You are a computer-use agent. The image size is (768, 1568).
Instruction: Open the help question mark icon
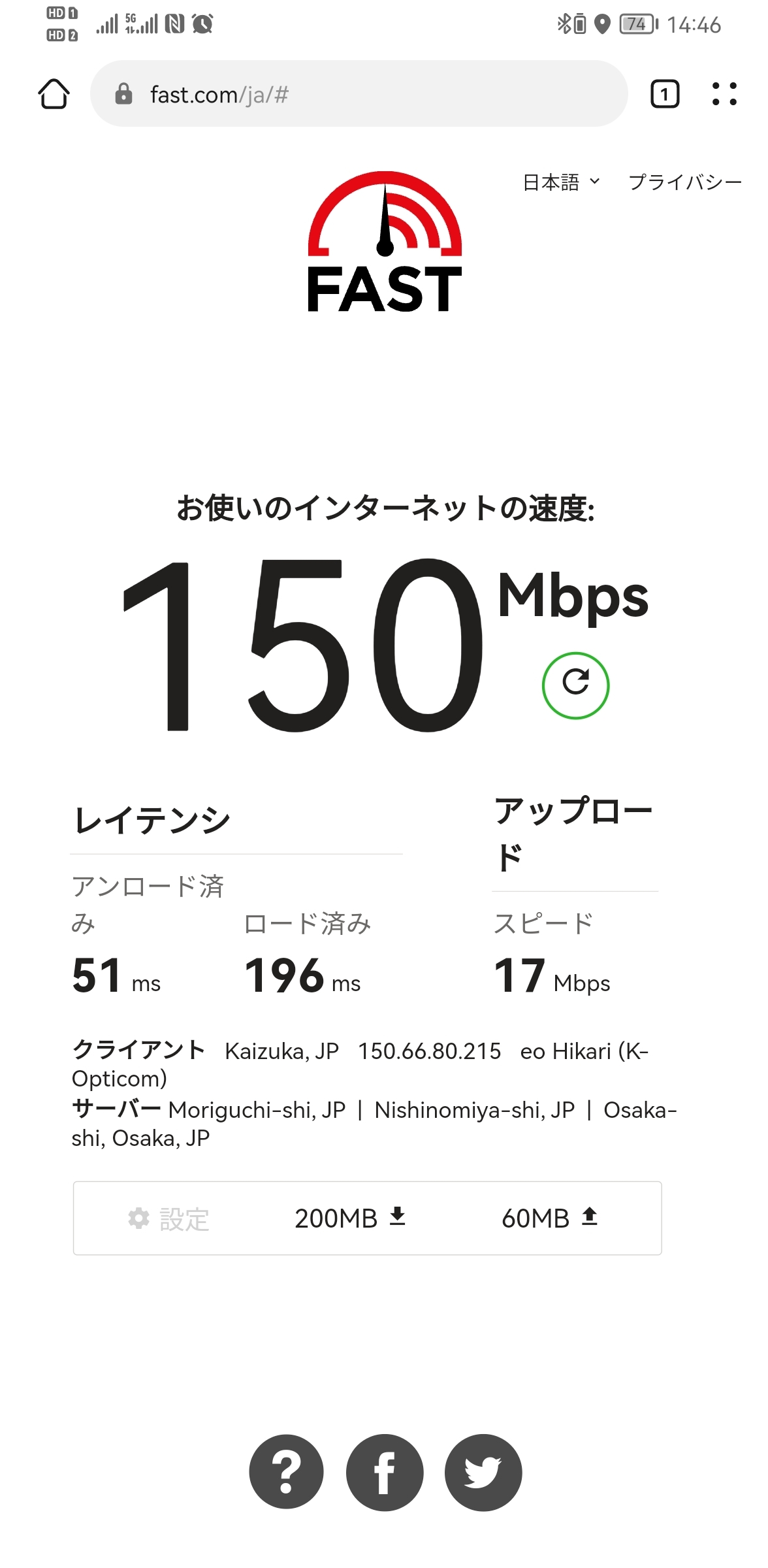click(x=287, y=1473)
